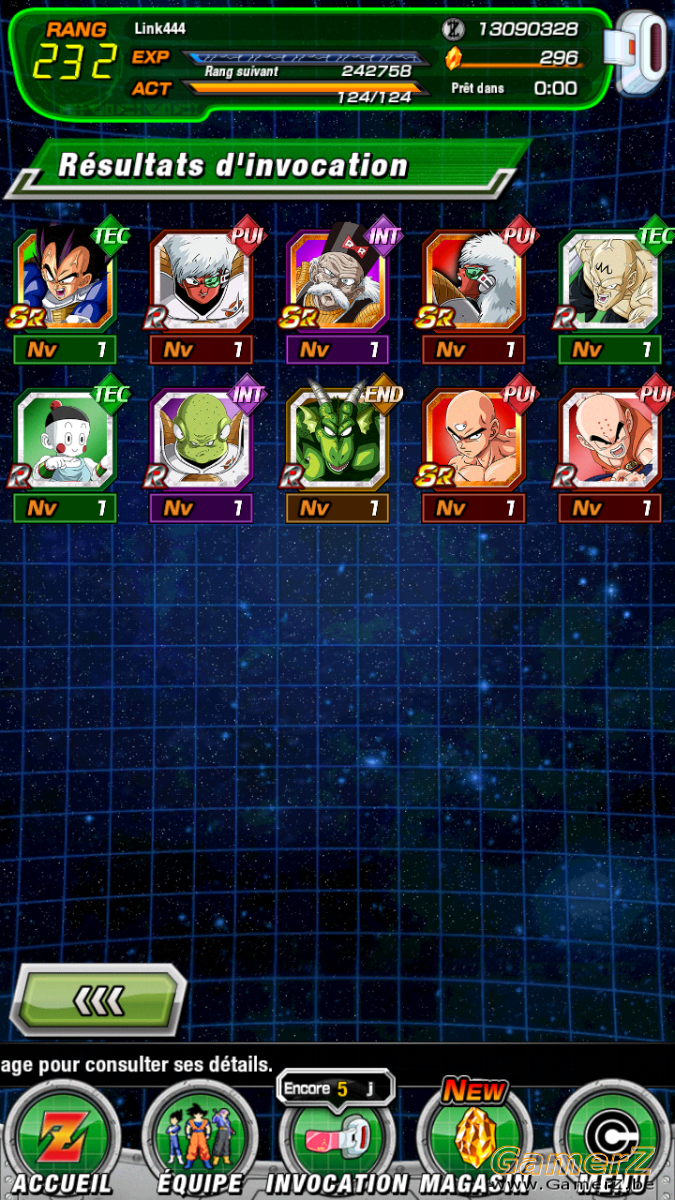Switch to the Équipe tab
Screen dimensions: 675x1200
point(198,1140)
